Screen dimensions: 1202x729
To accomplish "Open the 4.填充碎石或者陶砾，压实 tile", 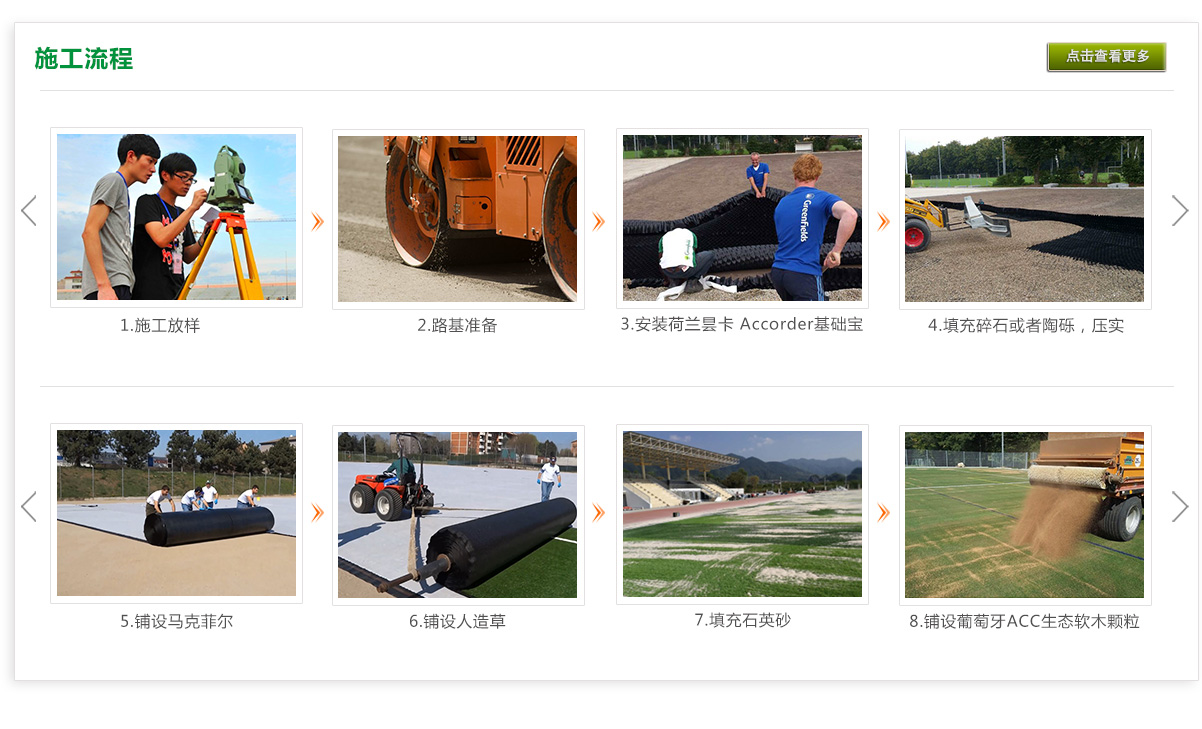I will (1024, 218).
